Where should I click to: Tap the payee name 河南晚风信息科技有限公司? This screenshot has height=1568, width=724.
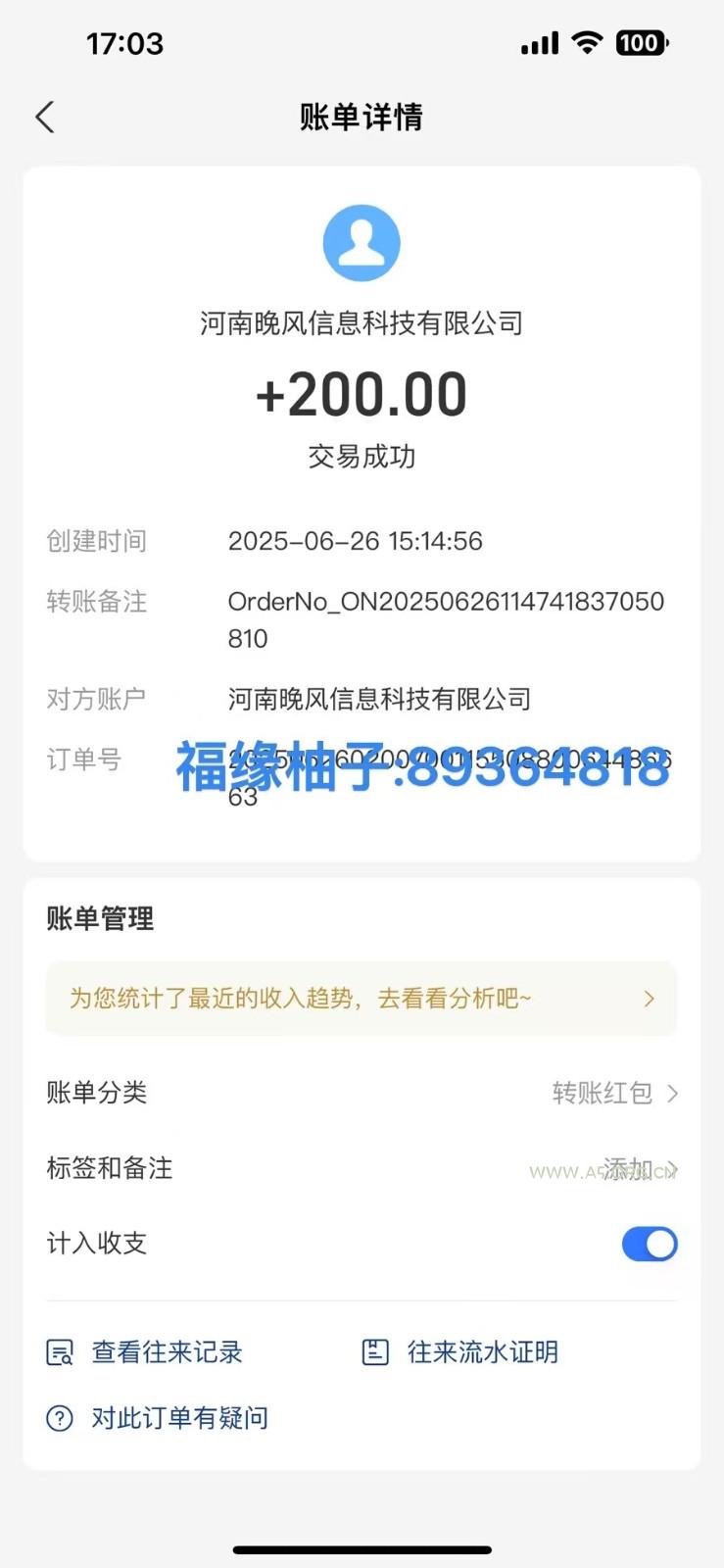click(362, 322)
